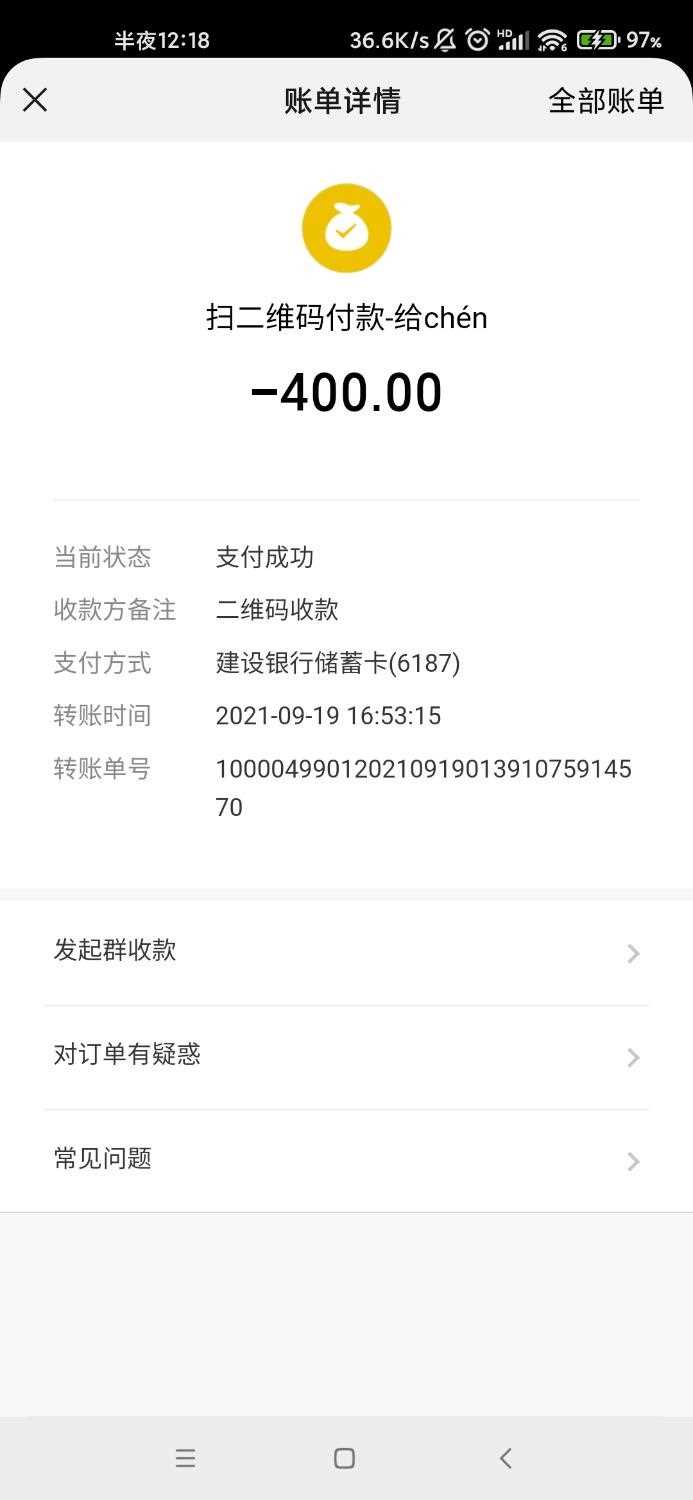Tap the system back button
The width and height of the screenshot is (693, 1500).
click(x=505, y=1458)
